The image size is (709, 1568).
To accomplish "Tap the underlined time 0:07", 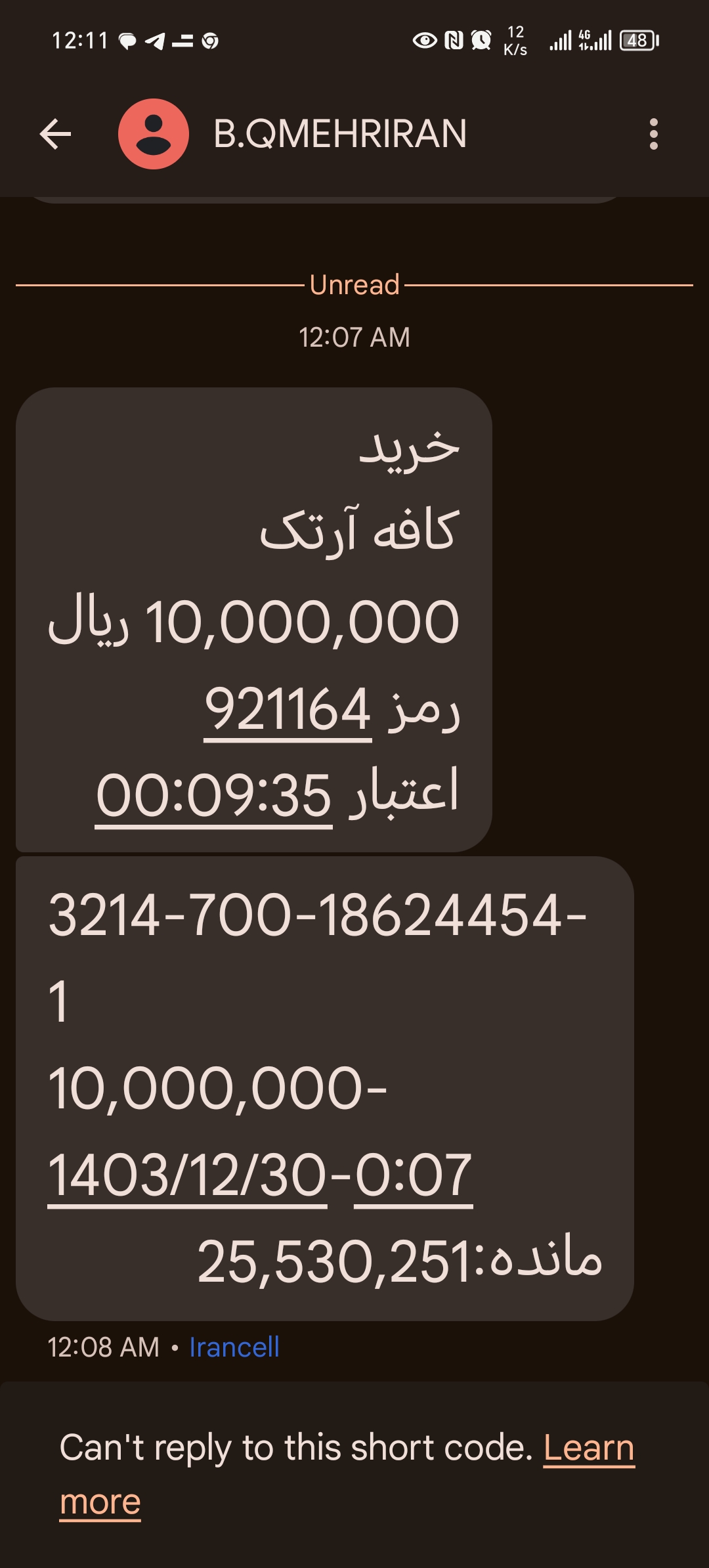I will click(413, 1176).
